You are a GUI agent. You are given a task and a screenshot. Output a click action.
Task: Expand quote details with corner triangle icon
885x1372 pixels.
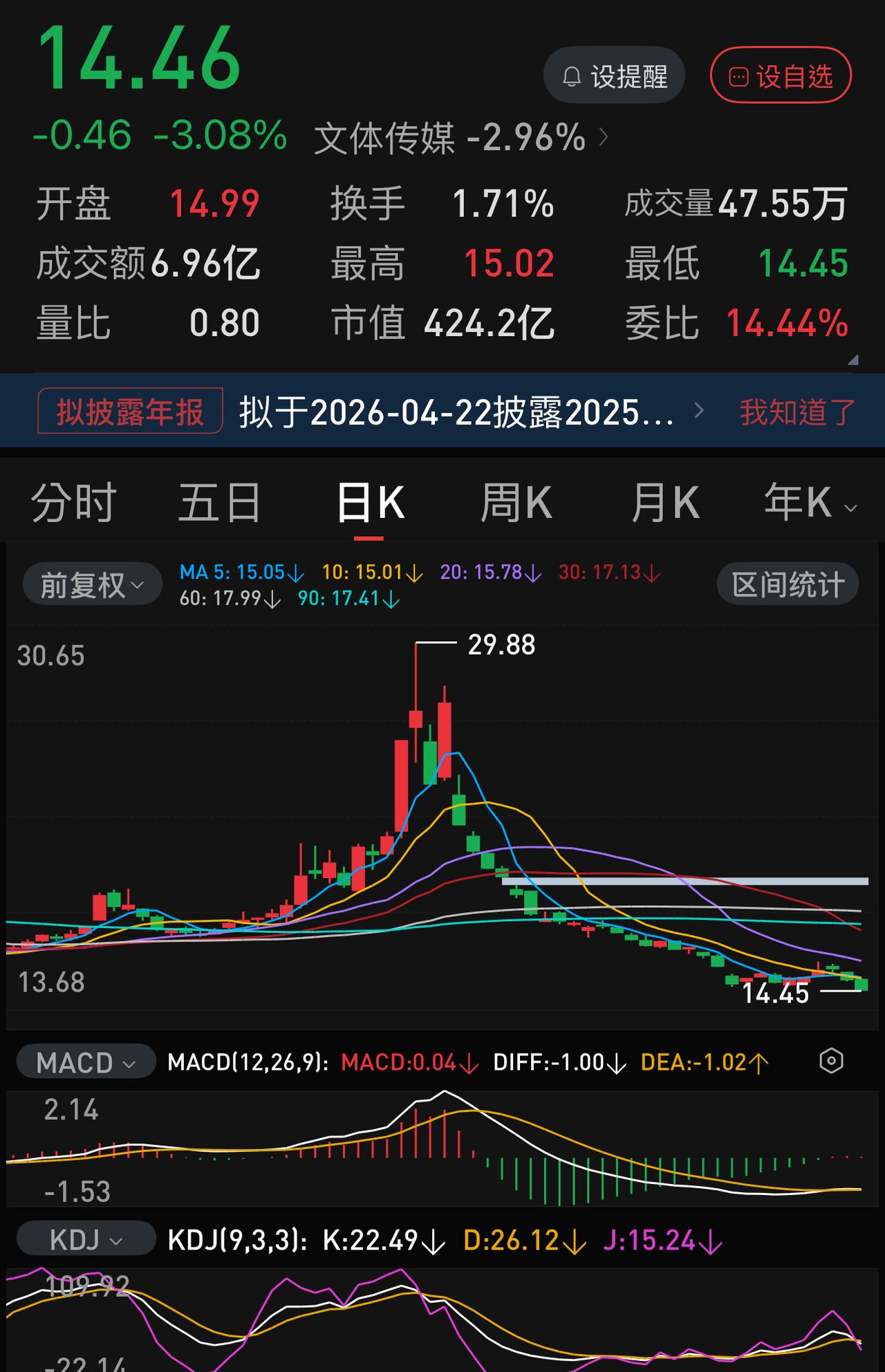(854, 360)
